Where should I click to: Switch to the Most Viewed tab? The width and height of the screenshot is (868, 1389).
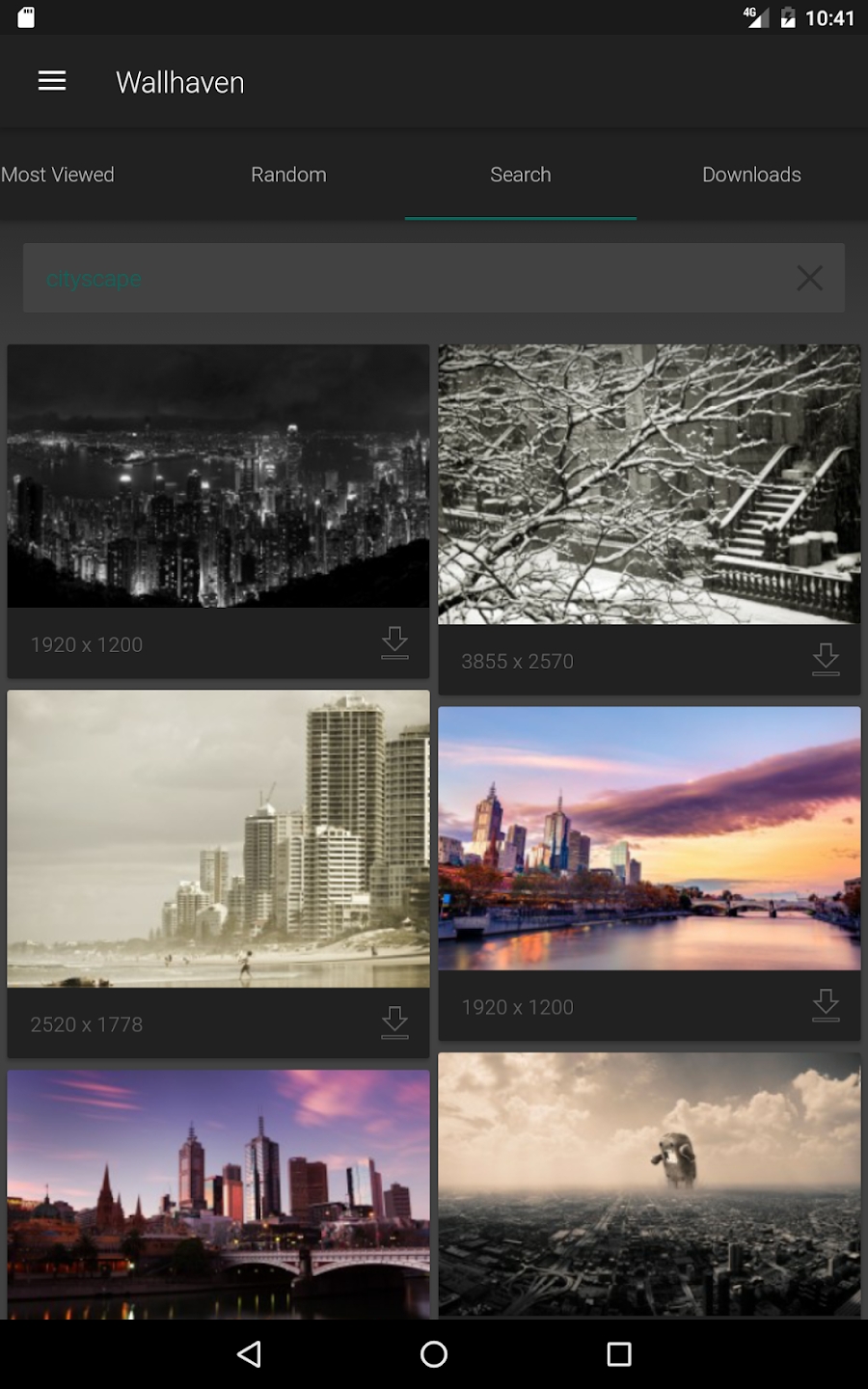[58, 175]
